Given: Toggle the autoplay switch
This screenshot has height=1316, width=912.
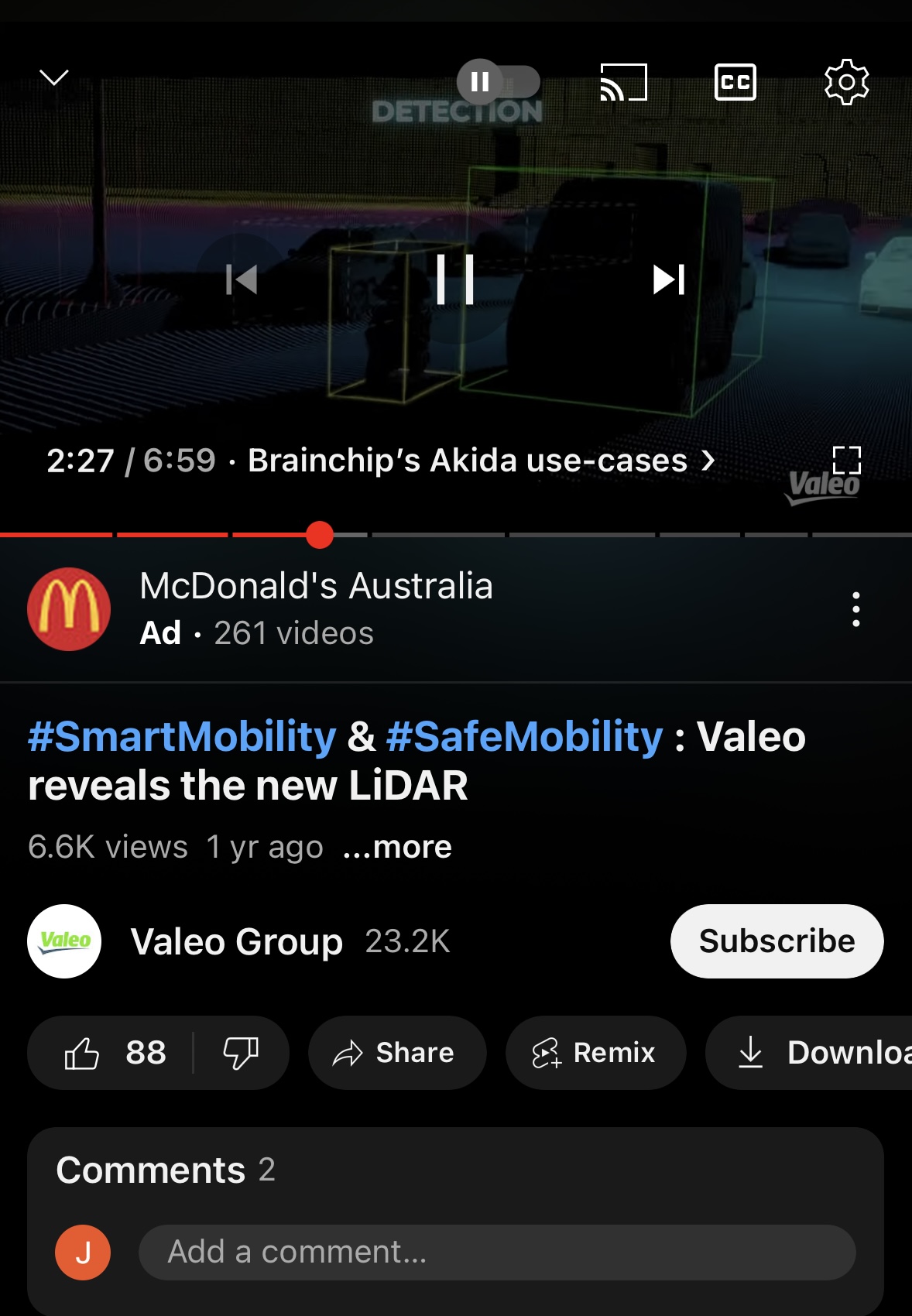Looking at the screenshot, I should [498, 81].
